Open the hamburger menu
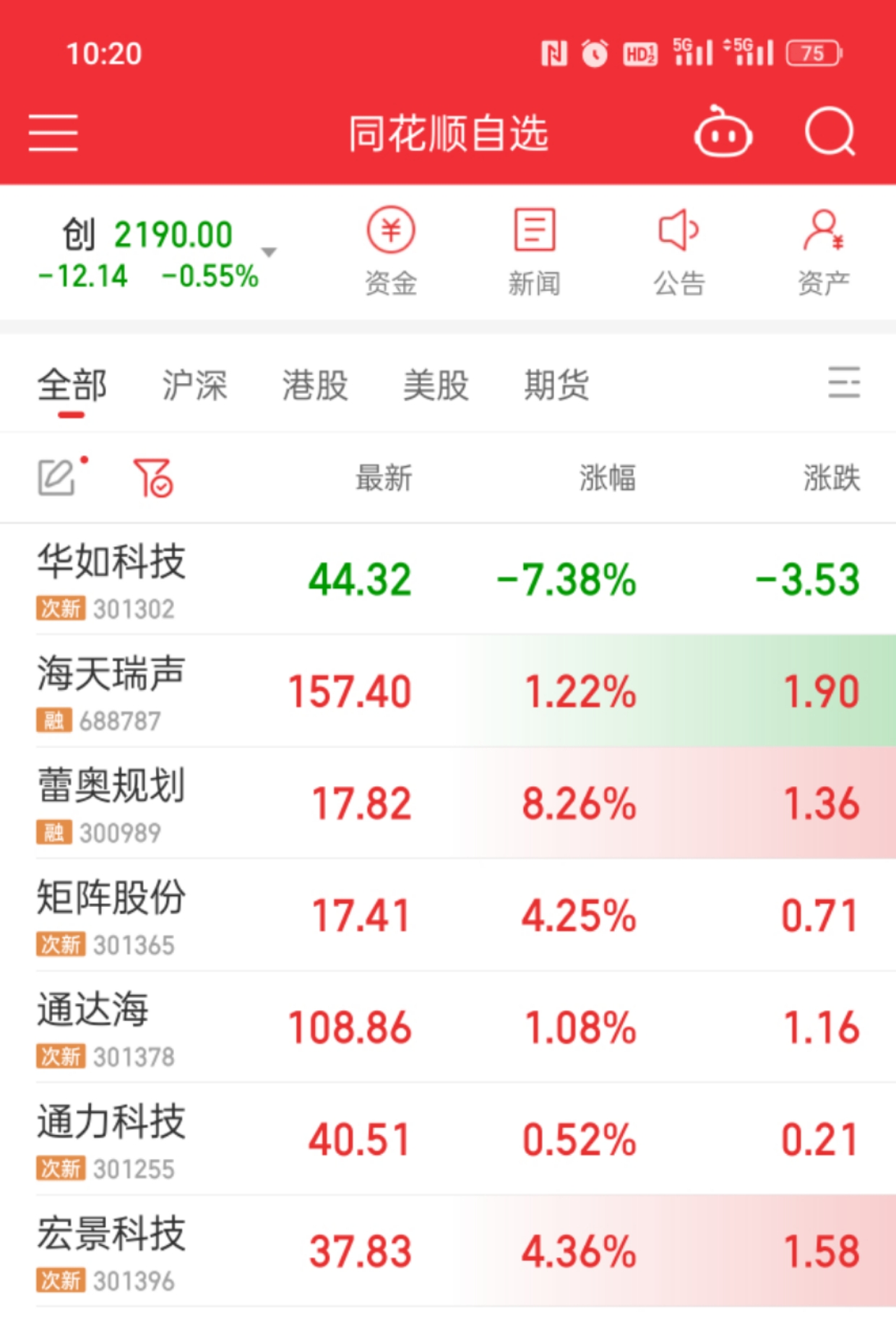The image size is (896, 1318). [x=53, y=133]
